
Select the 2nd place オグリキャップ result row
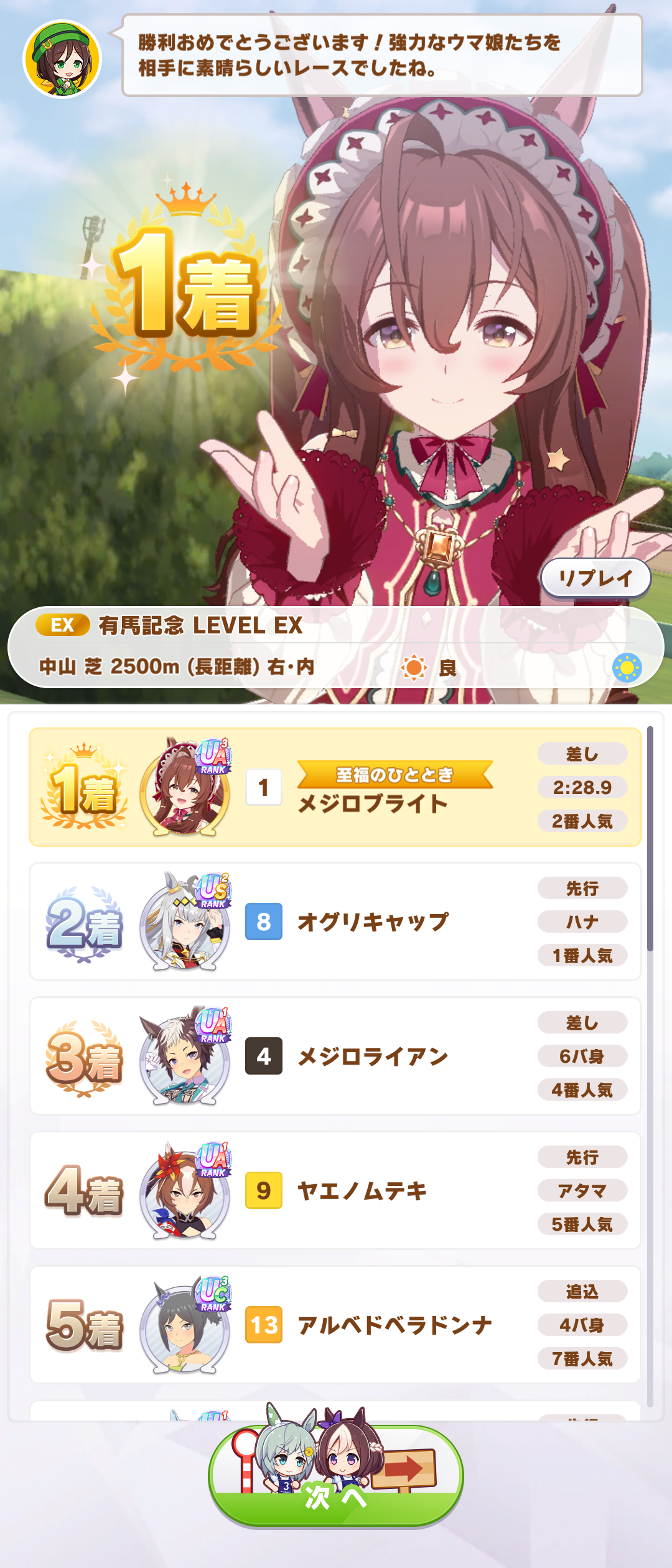coord(335,922)
